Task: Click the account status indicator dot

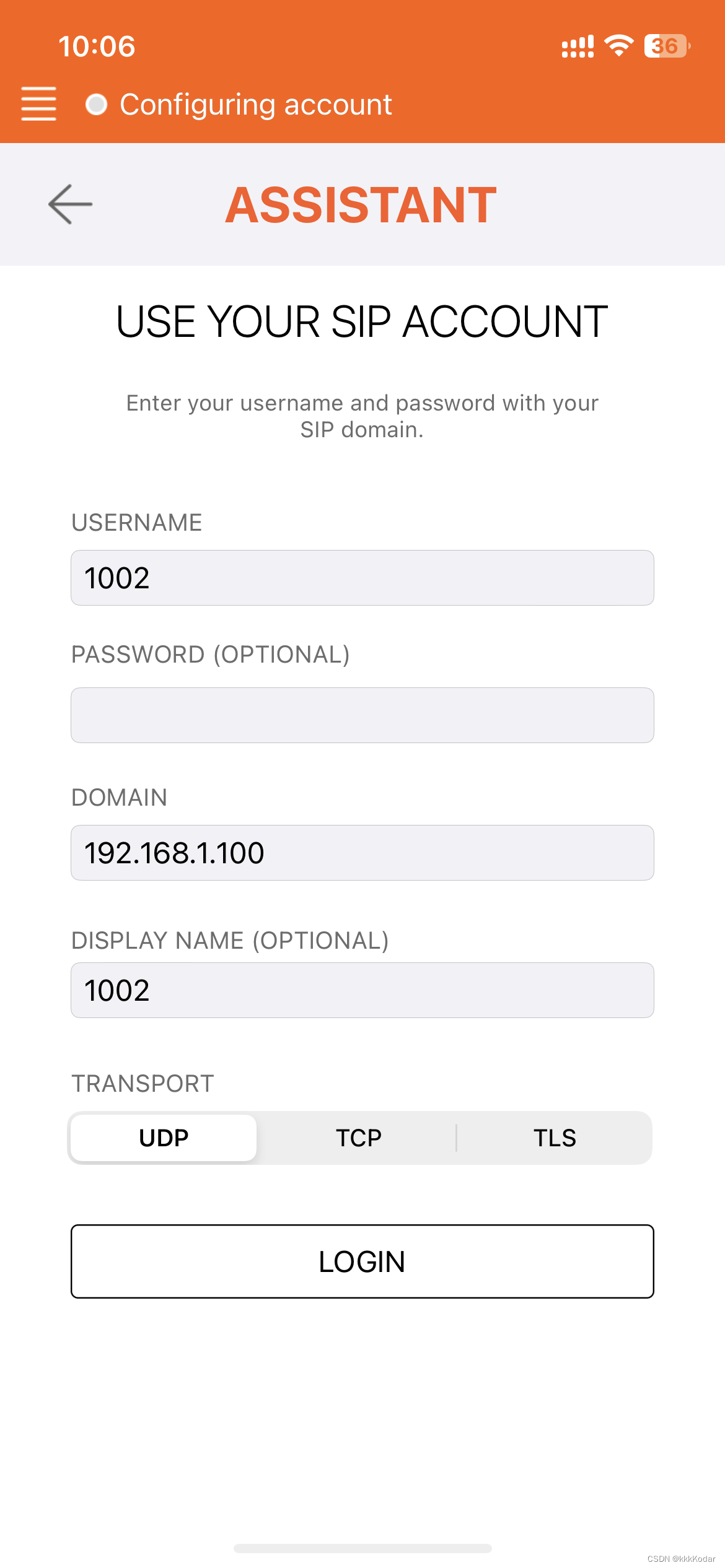Action: (96, 105)
